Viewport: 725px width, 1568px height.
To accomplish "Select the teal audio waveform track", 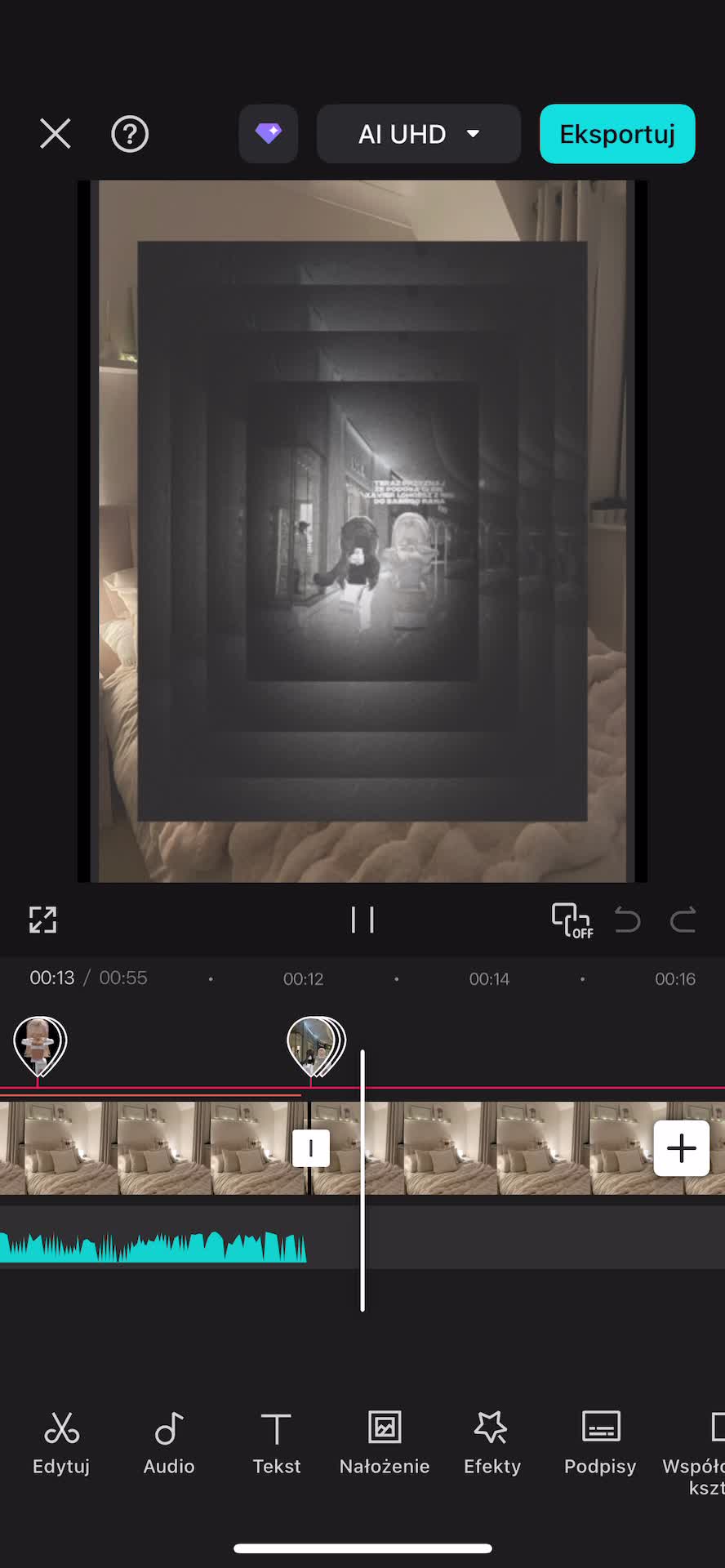I will pos(153,1246).
